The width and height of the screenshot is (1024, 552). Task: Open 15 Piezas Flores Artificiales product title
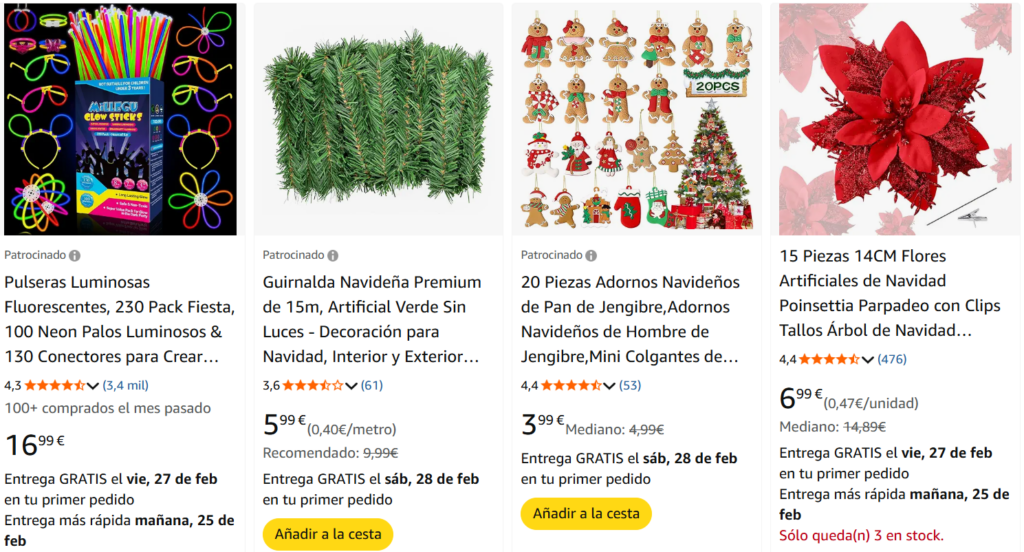[876, 293]
